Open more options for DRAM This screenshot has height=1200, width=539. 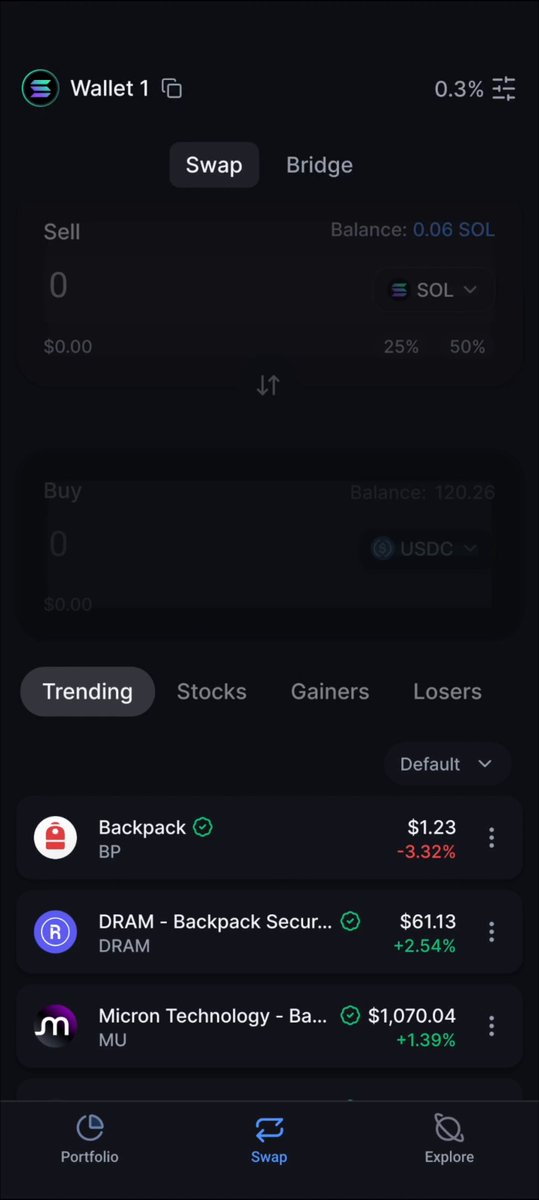[491, 932]
